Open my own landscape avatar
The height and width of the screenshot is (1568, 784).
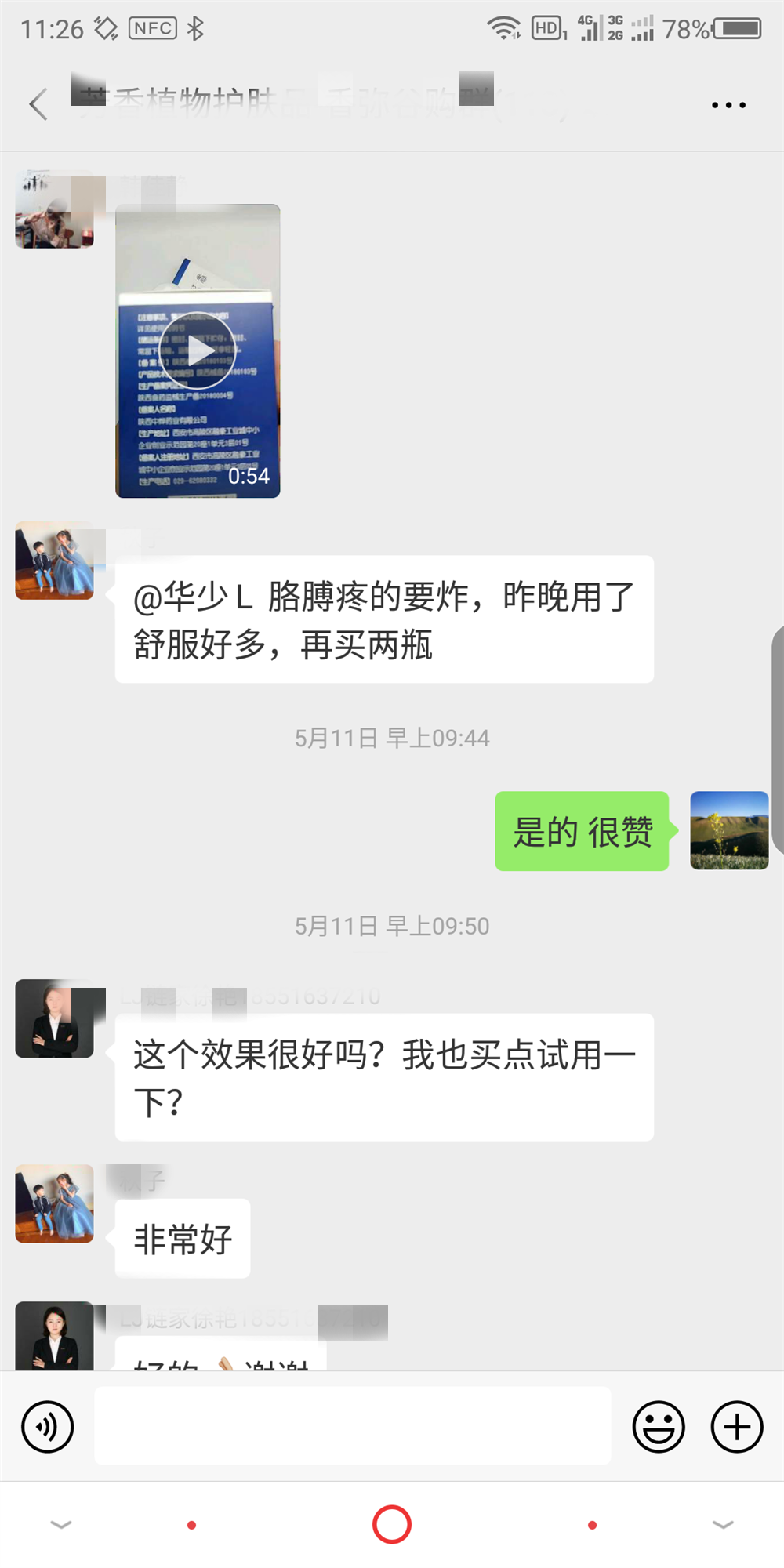click(x=728, y=830)
